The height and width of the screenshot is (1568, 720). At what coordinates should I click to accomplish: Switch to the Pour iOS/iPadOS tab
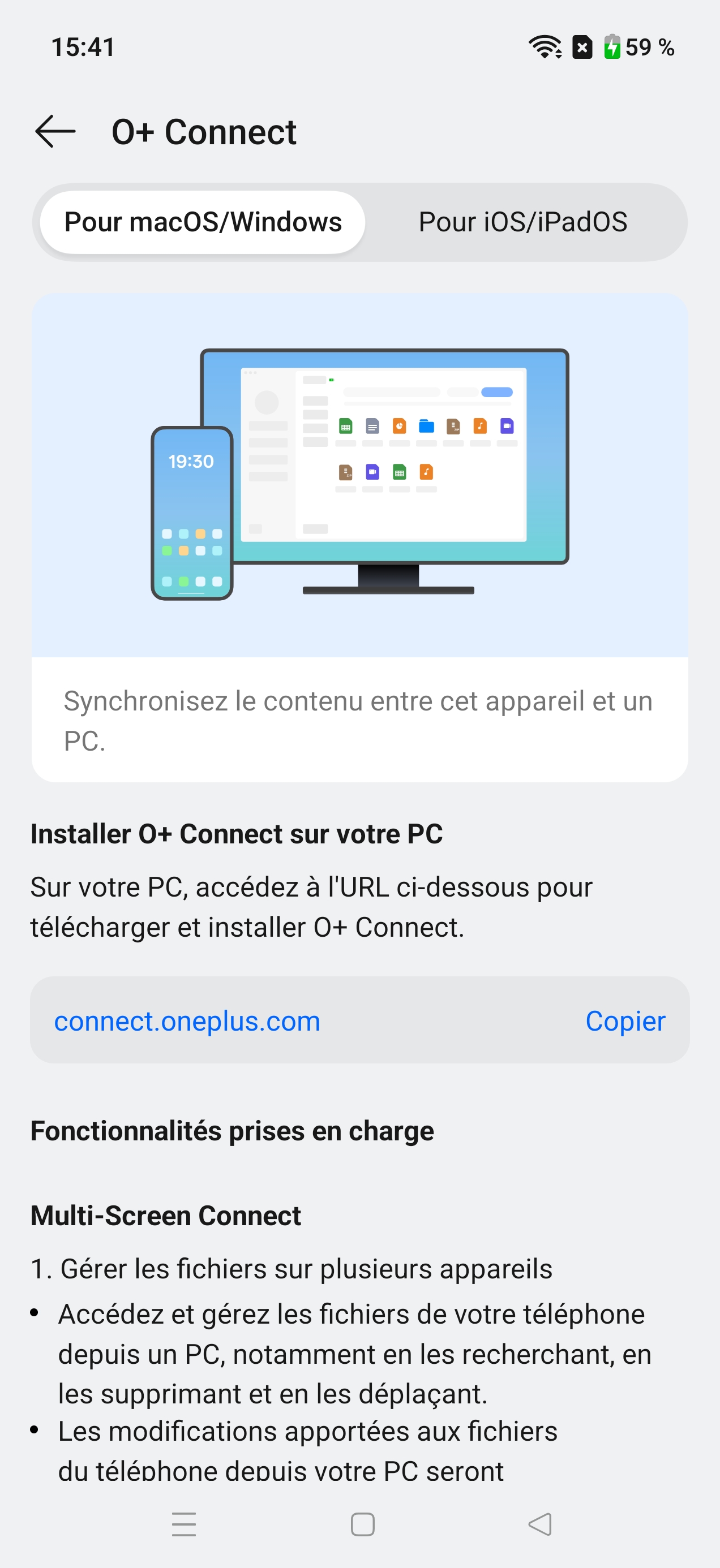click(522, 222)
